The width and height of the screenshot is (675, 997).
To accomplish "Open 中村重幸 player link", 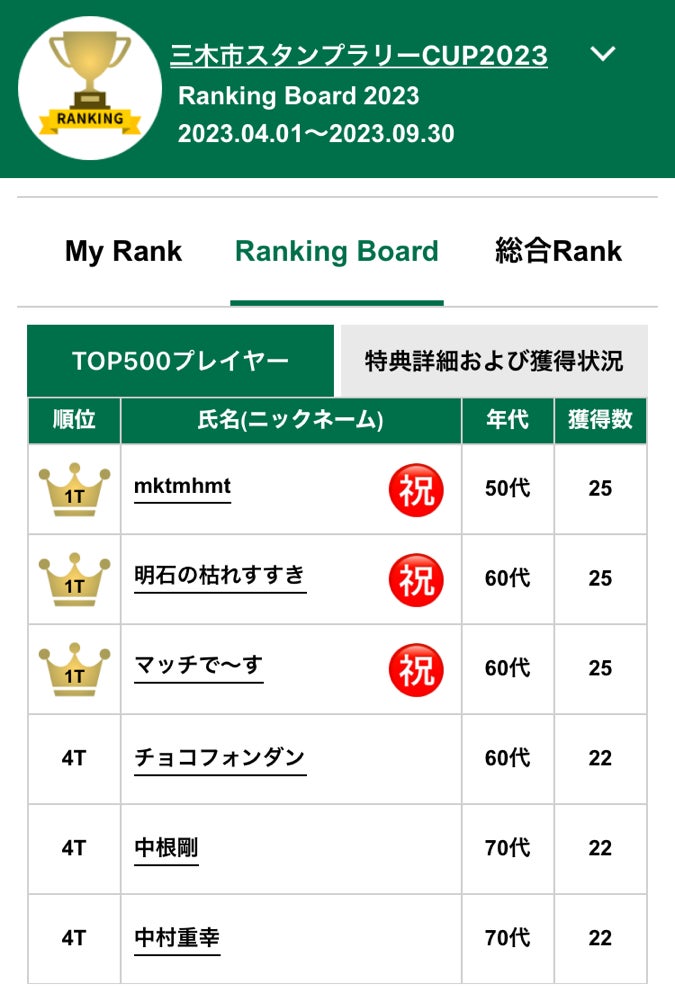I will click(x=176, y=938).
